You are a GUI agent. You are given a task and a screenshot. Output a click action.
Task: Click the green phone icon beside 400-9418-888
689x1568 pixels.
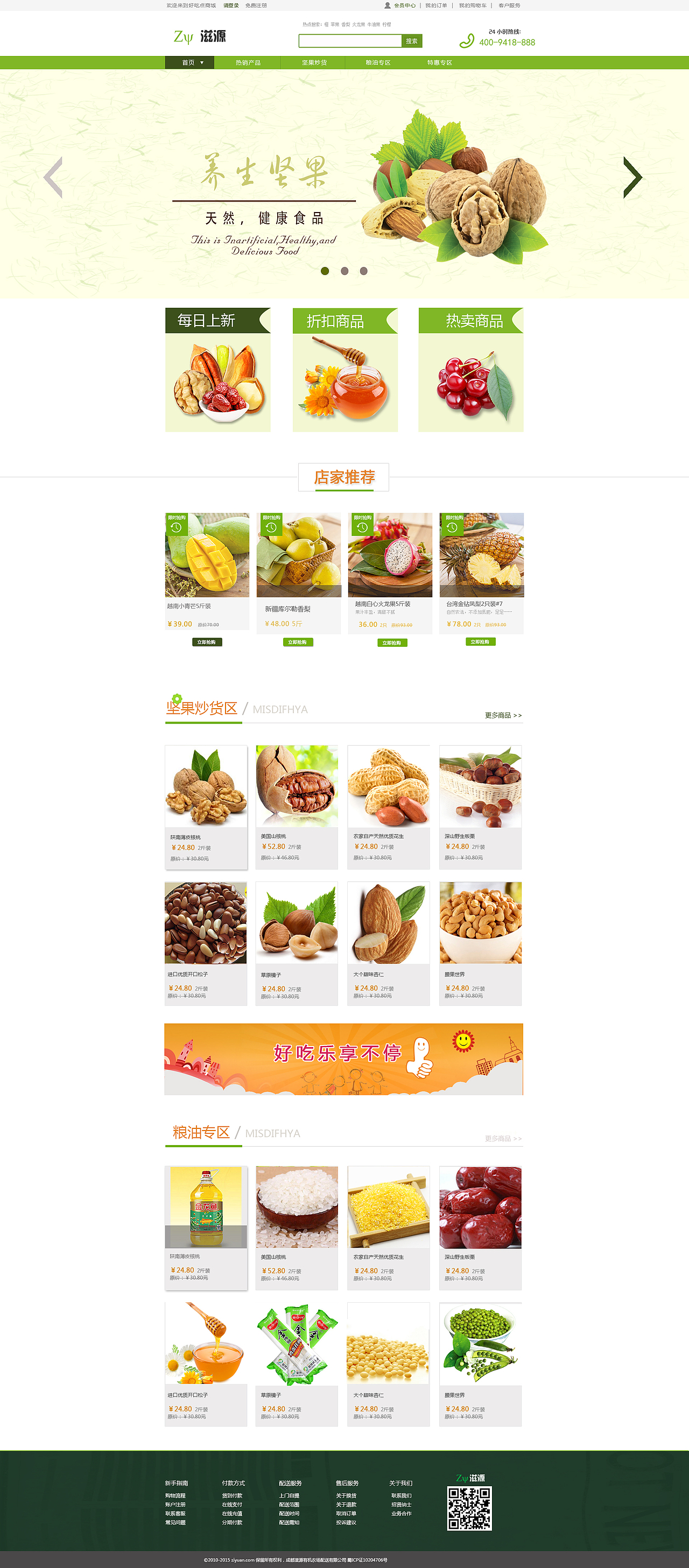coord(466,40)
